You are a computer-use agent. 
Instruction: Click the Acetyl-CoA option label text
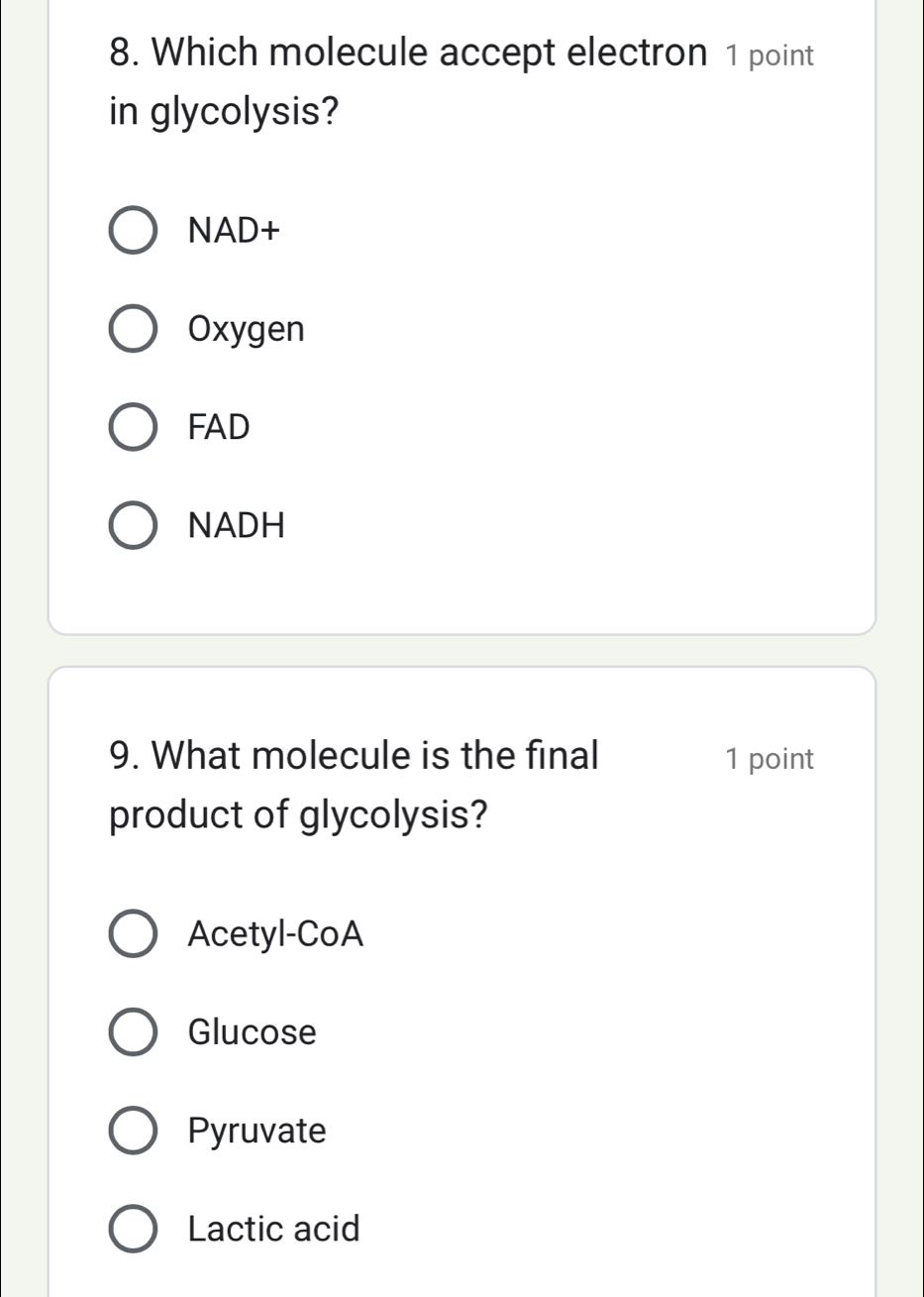276,932
